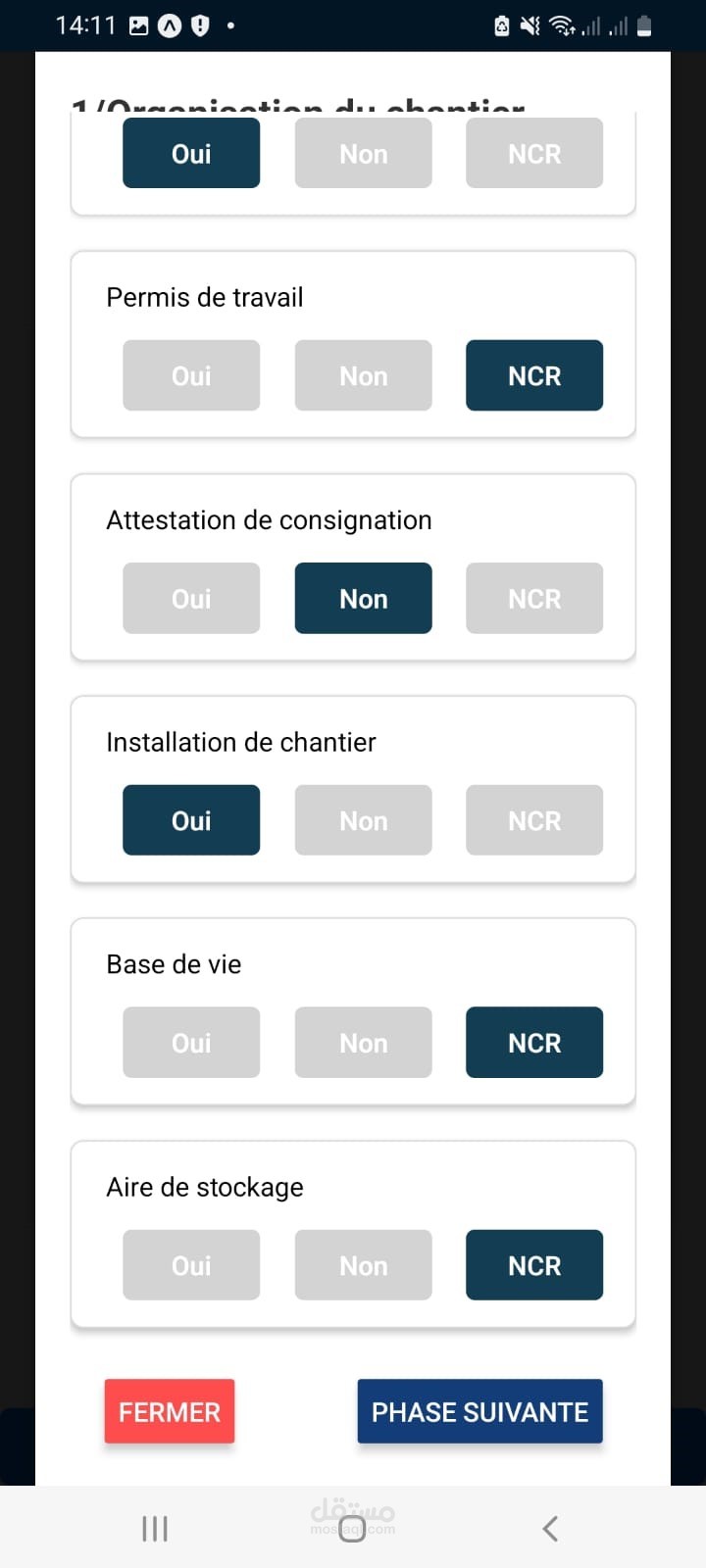
Task: Tap NCR under Permis de travail
Action: [534, 375]
